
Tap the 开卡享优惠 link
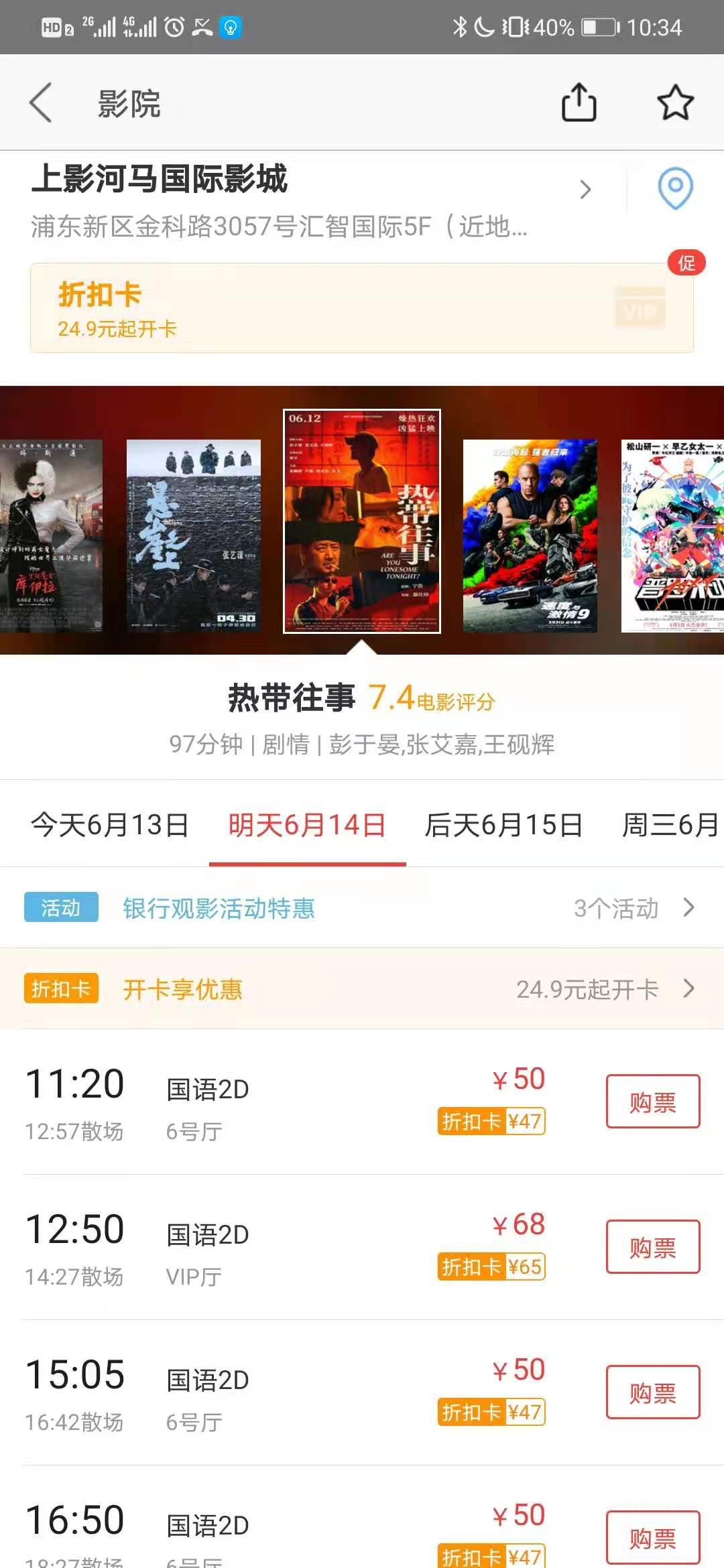coord(182,988)
